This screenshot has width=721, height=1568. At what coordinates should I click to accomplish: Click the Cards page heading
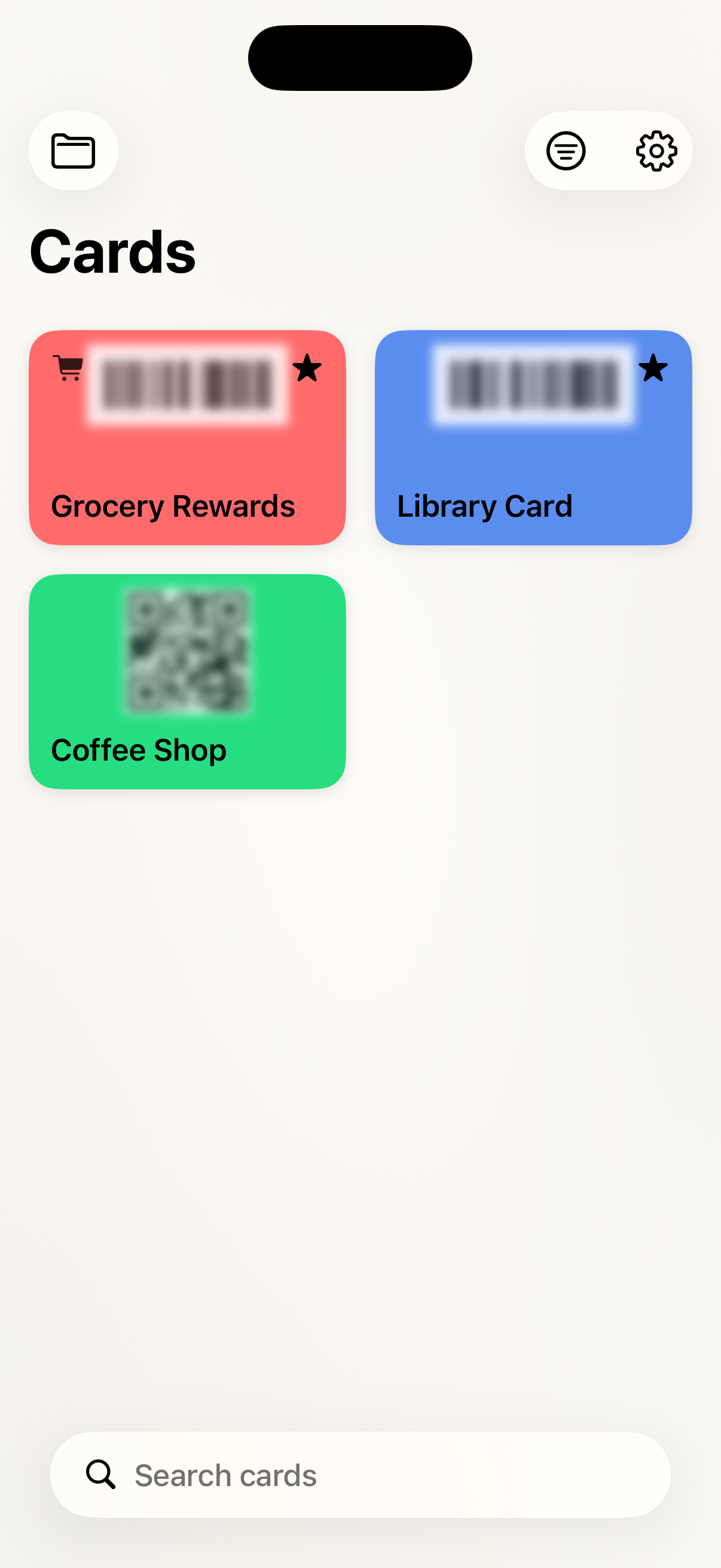(x=112, y=250)
